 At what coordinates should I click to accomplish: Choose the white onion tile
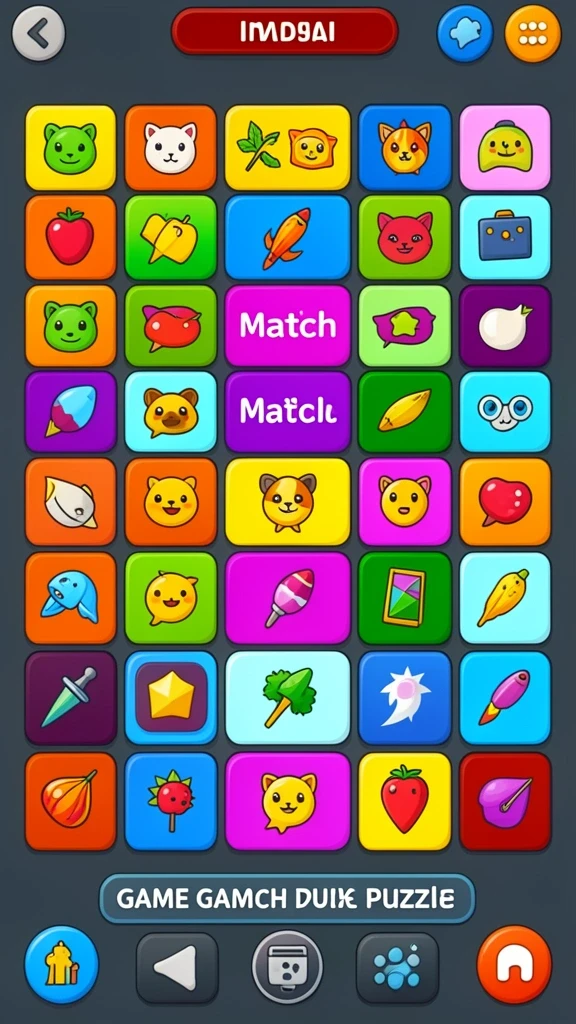(505, 325)
